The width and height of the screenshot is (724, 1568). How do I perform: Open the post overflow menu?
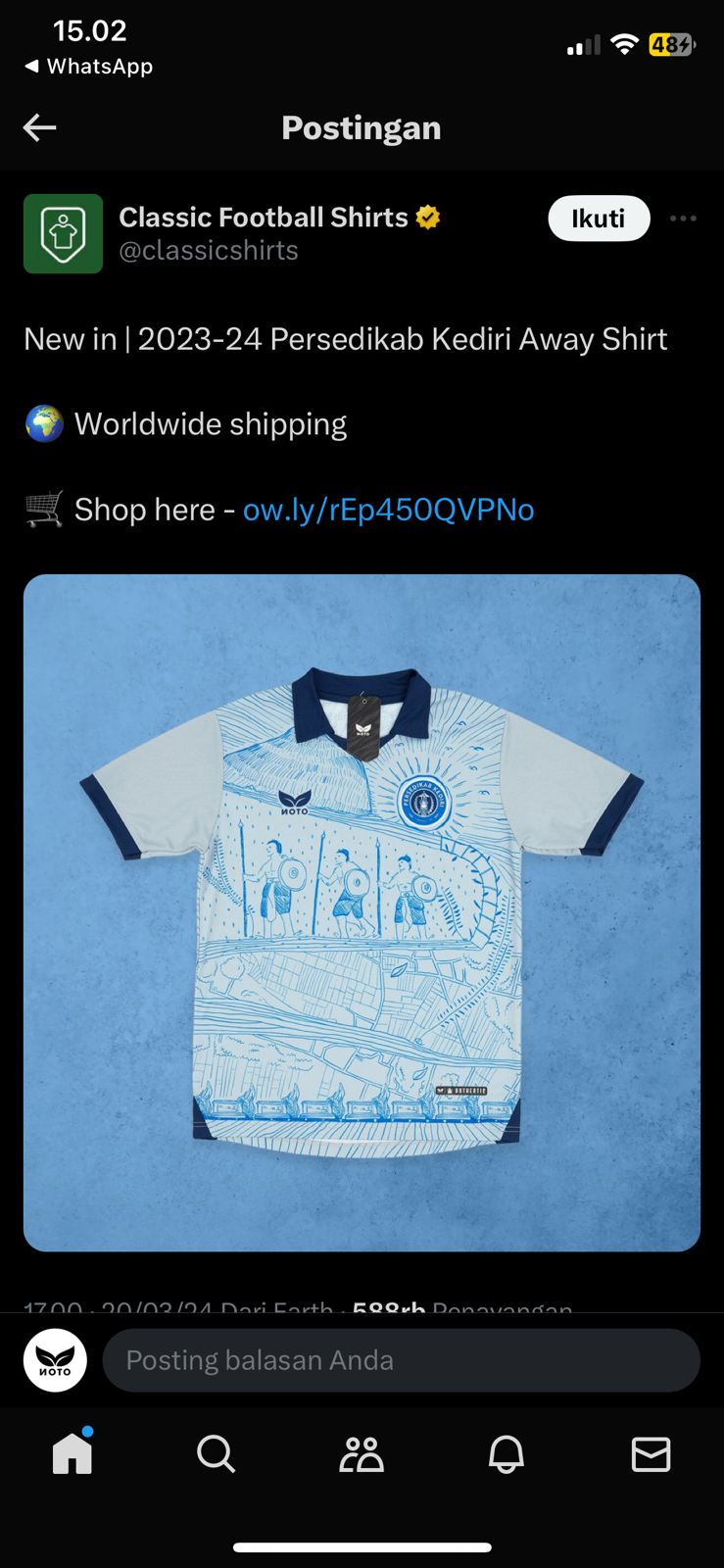683,219
